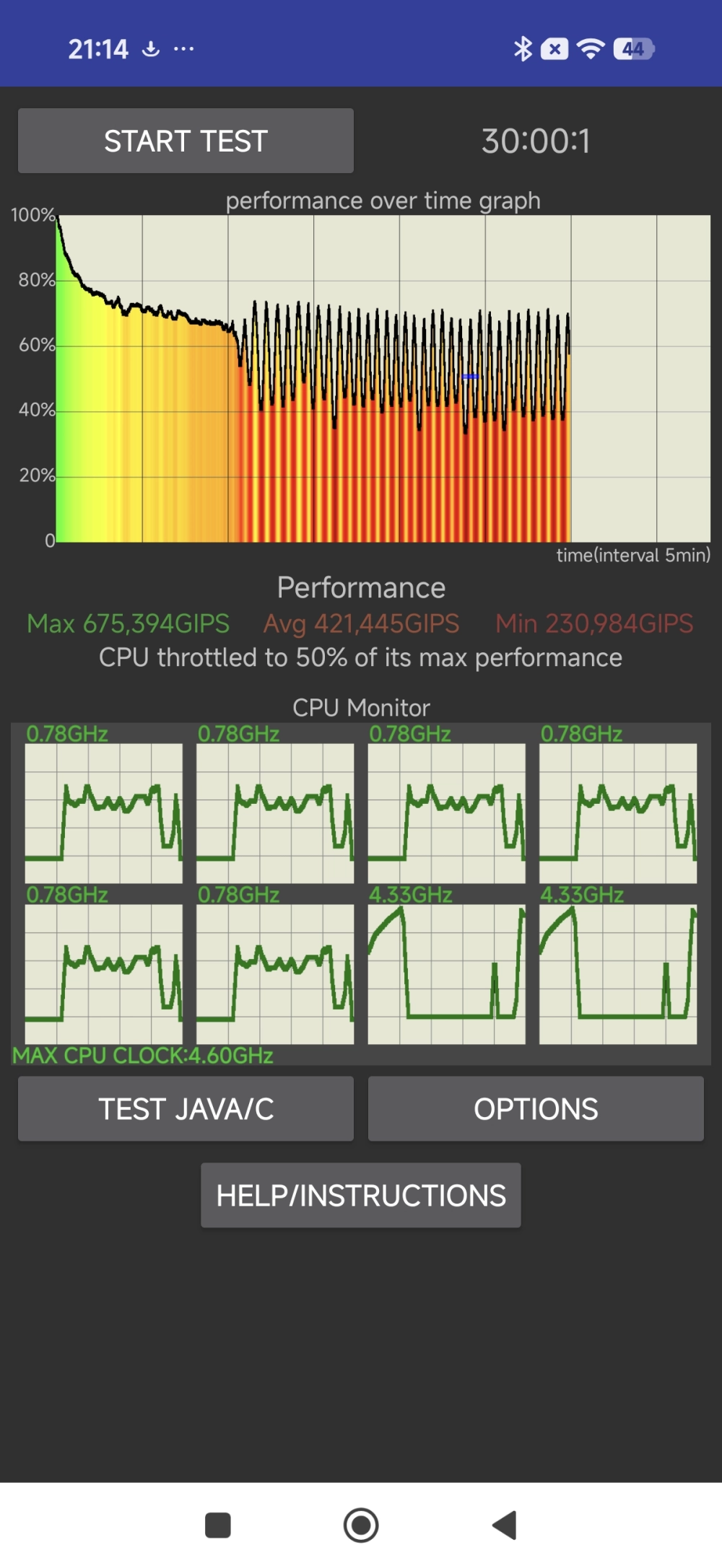Tap the START TEST button
Screen dimensions: 722x1568
186,141
